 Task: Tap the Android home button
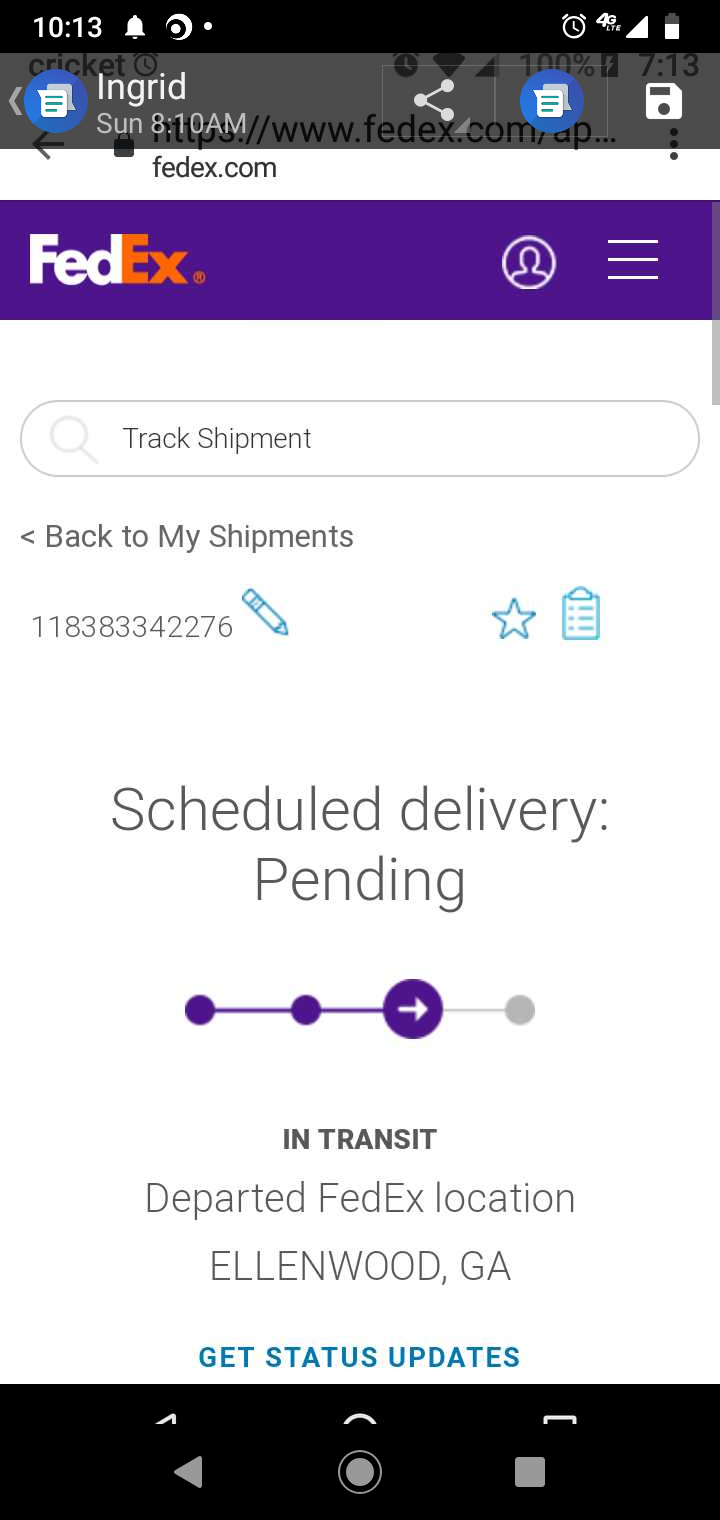coord(359,1471)
